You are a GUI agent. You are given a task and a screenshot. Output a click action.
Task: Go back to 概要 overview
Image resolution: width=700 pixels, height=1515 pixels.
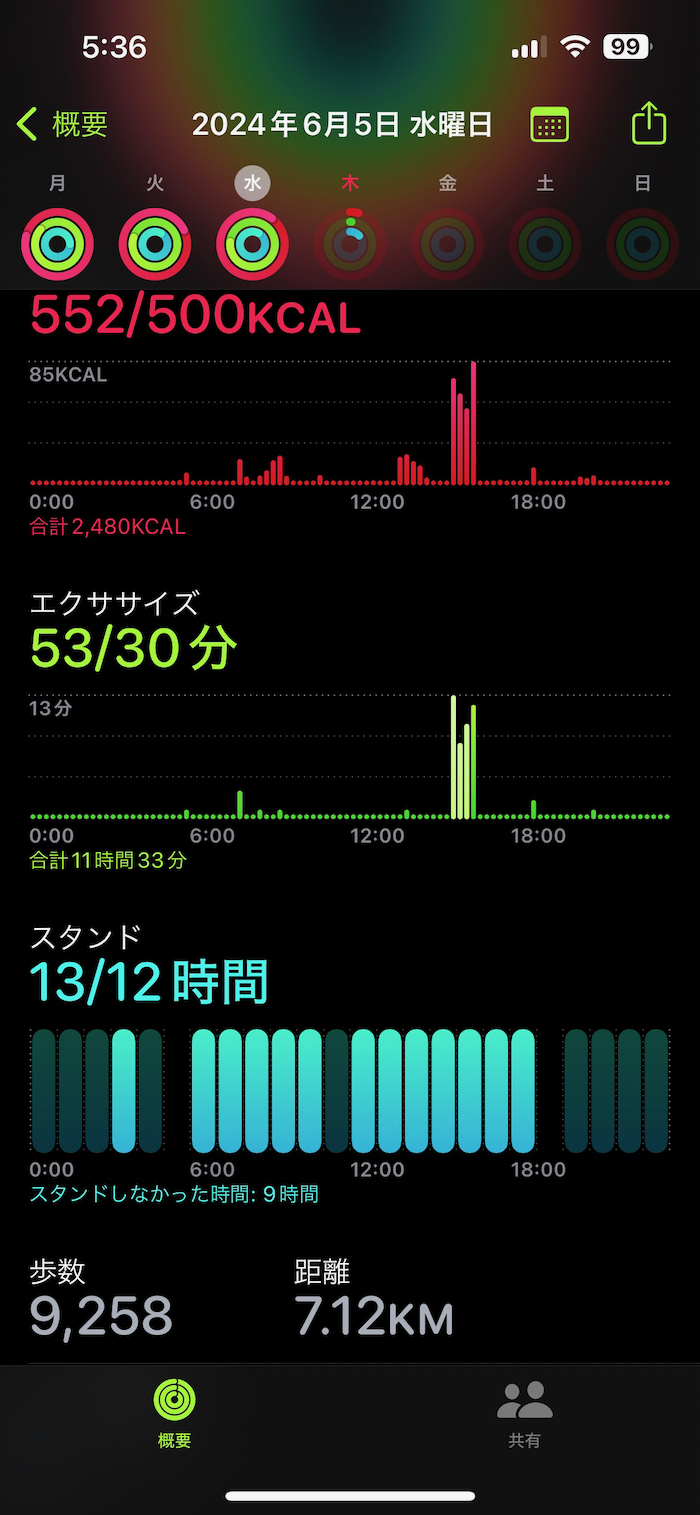[x=62, y=125]
